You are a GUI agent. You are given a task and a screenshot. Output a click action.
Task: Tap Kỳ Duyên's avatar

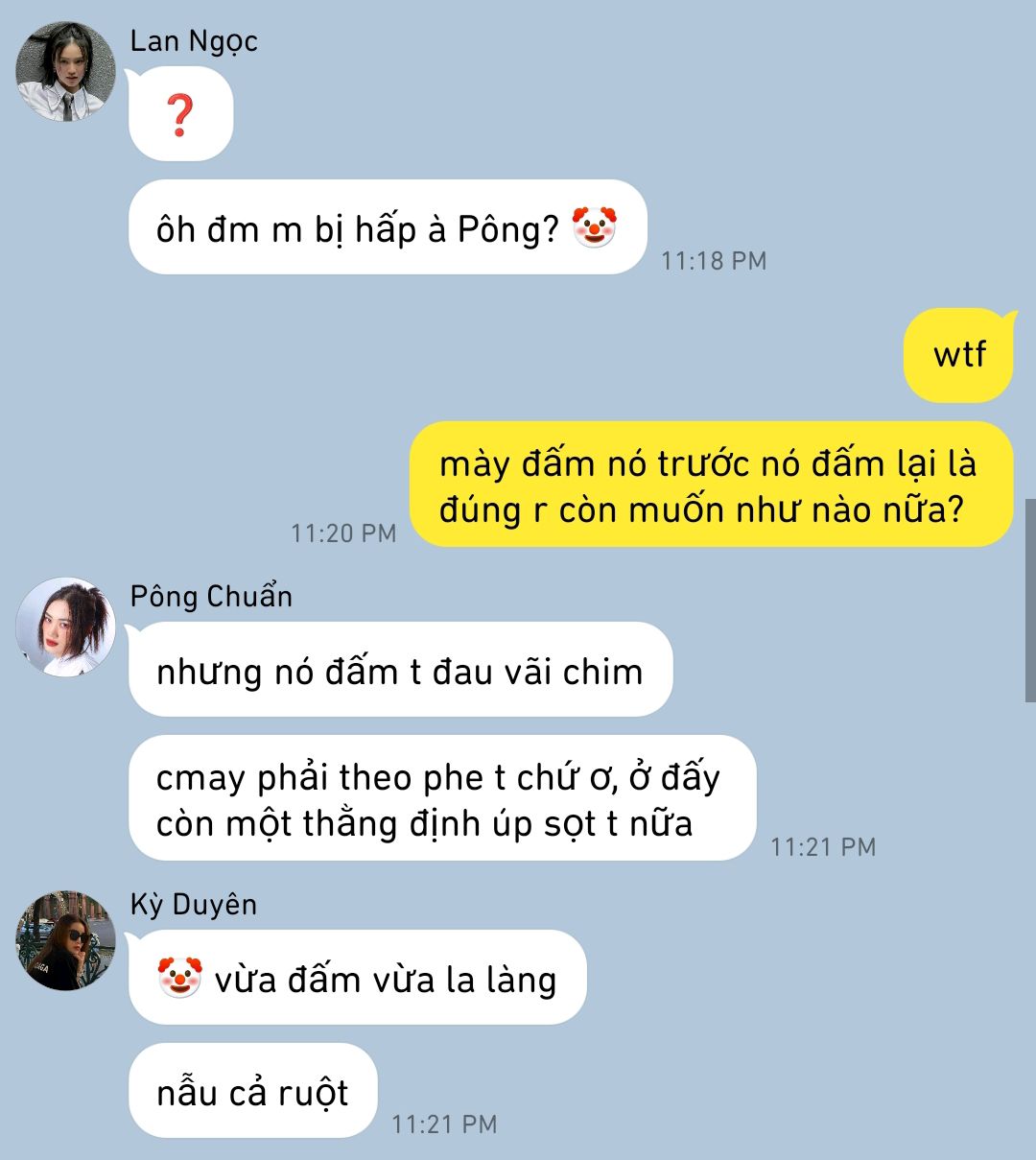(65, 939)
